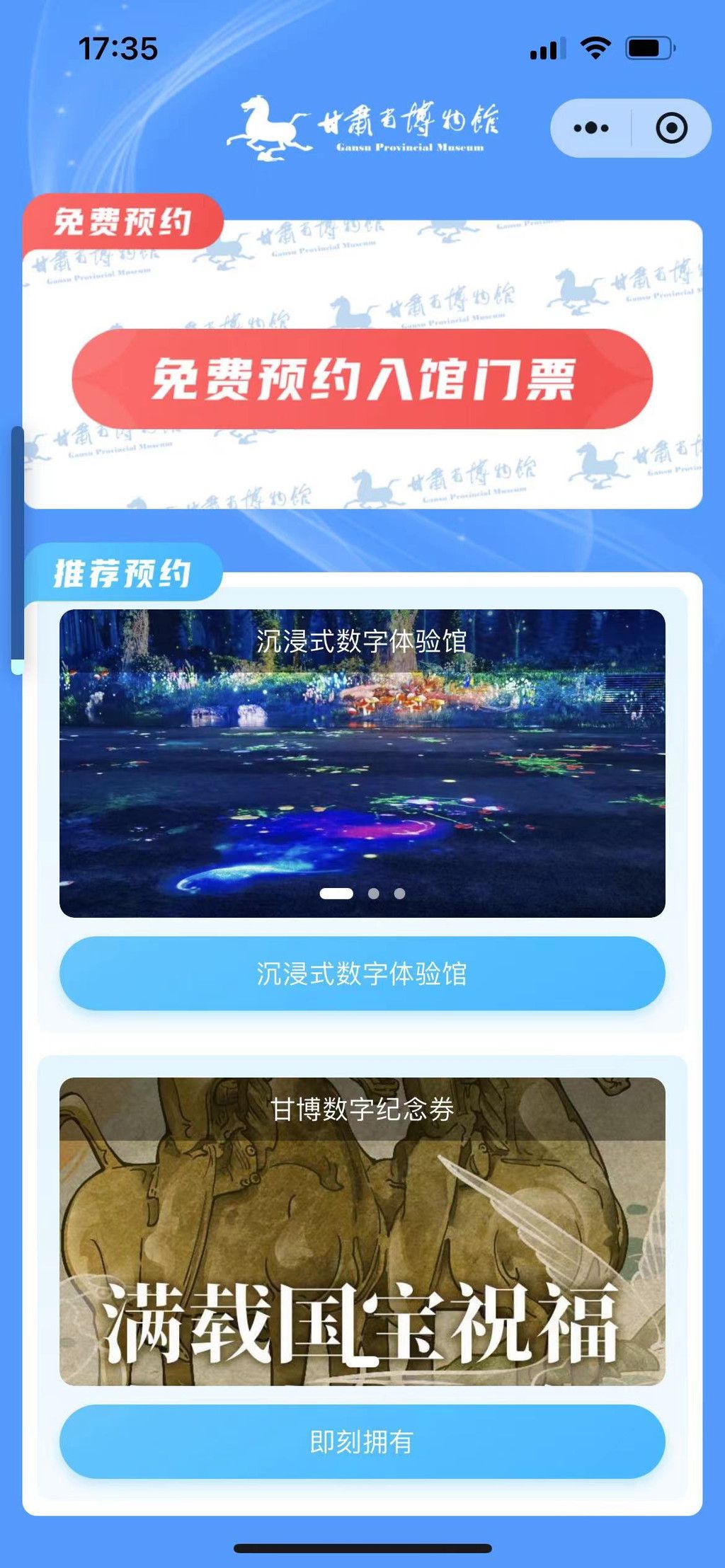Viewport: 725px width, 1568px height.
Task: Open the 甘博数字纪念券 card image
Action: pos(362,1231)
